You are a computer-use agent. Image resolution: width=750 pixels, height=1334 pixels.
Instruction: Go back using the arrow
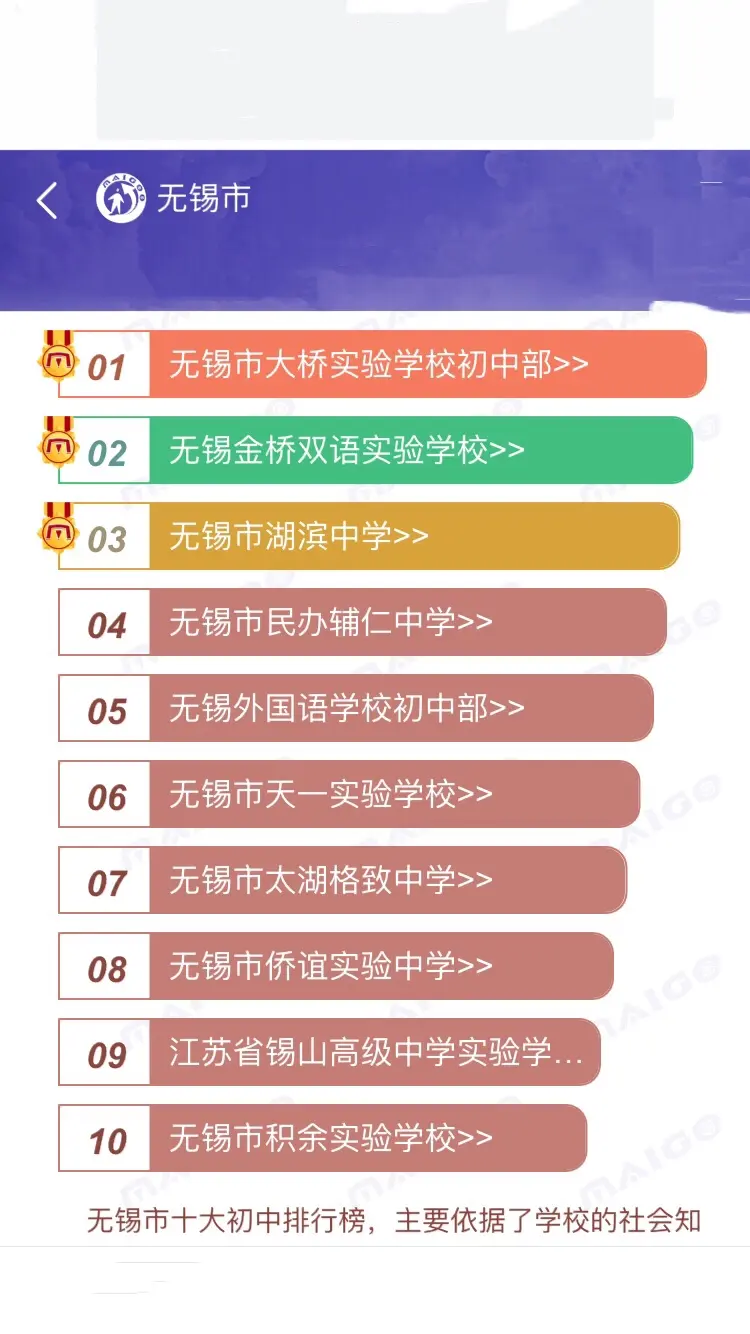tap(46, 201)
